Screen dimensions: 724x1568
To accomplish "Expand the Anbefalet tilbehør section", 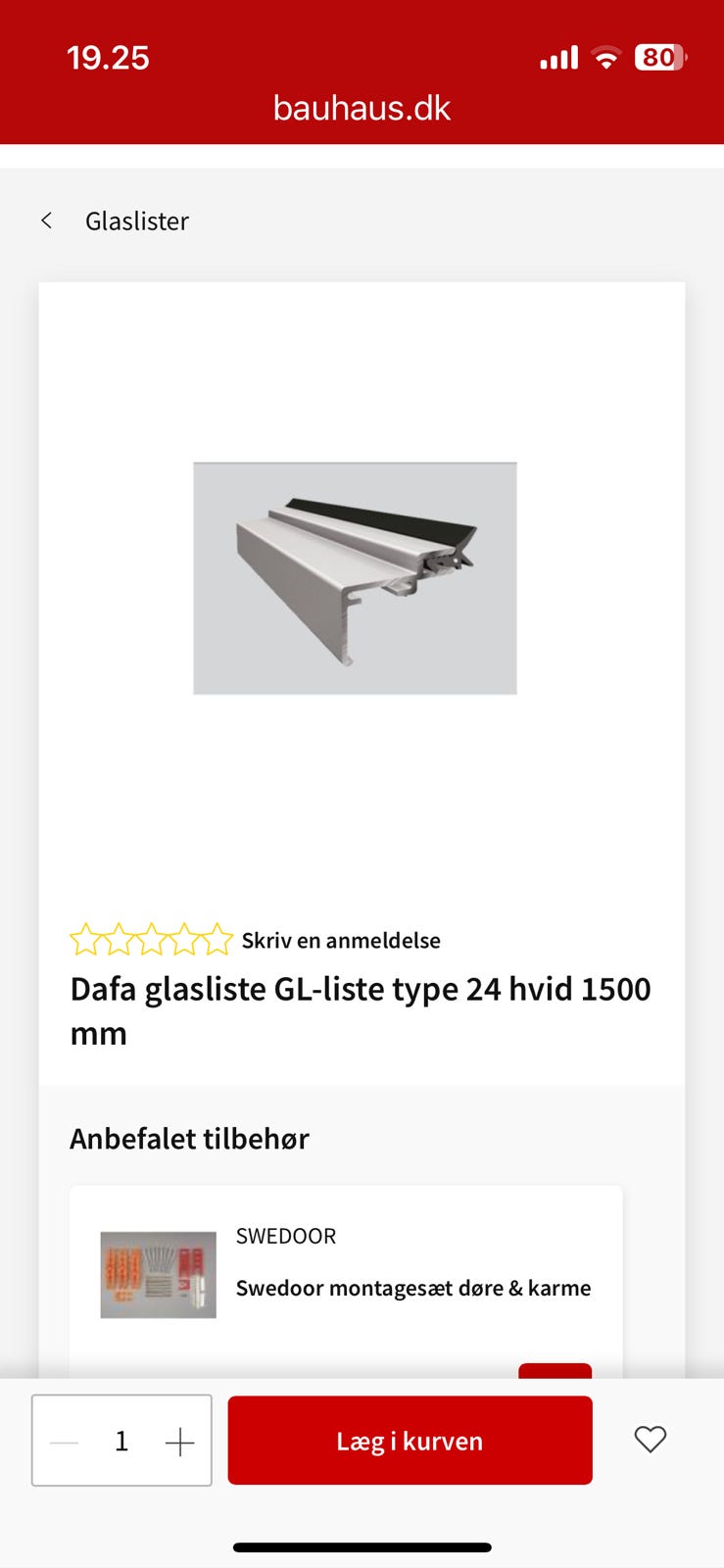I will click(x=189, y=1138).
